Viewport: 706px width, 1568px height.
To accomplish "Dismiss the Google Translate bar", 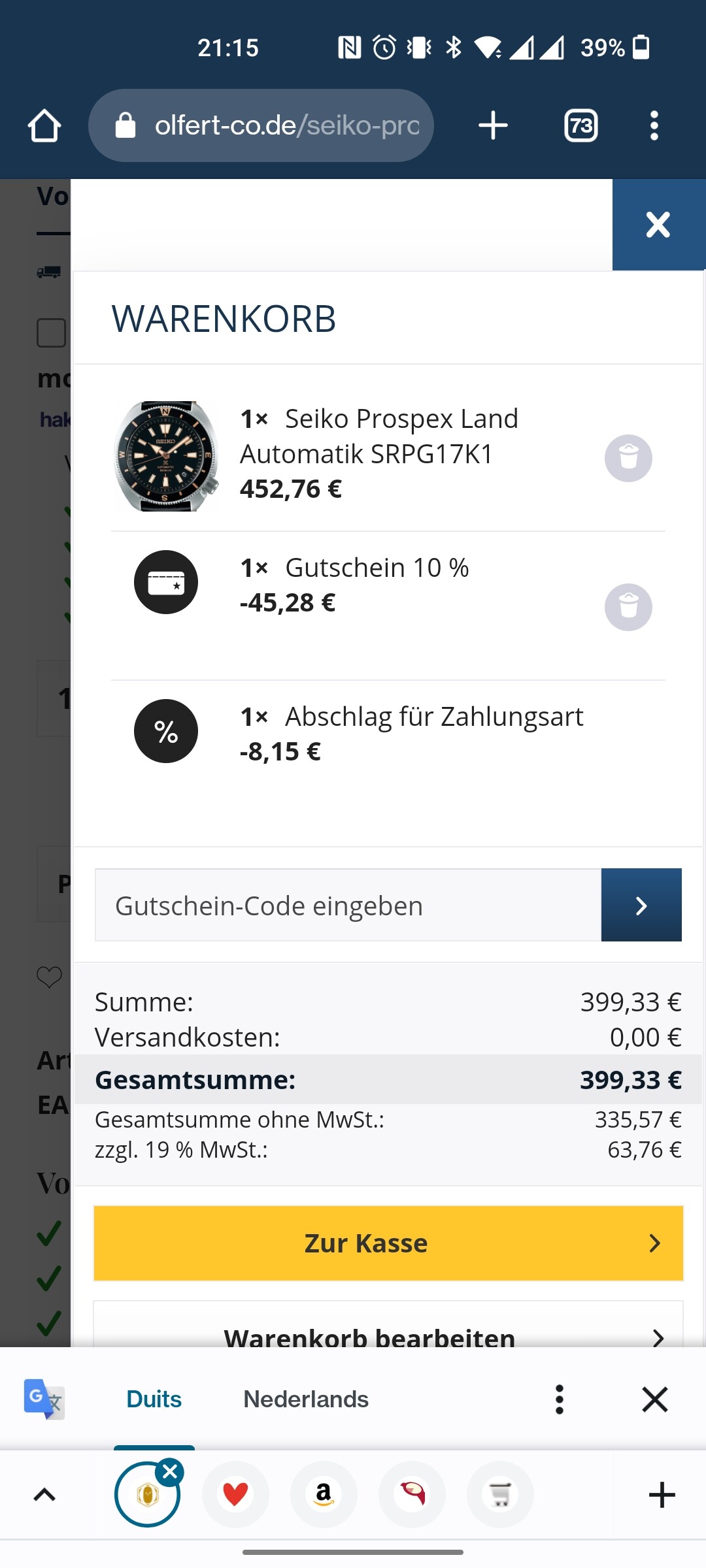I will pos(654,1399).
